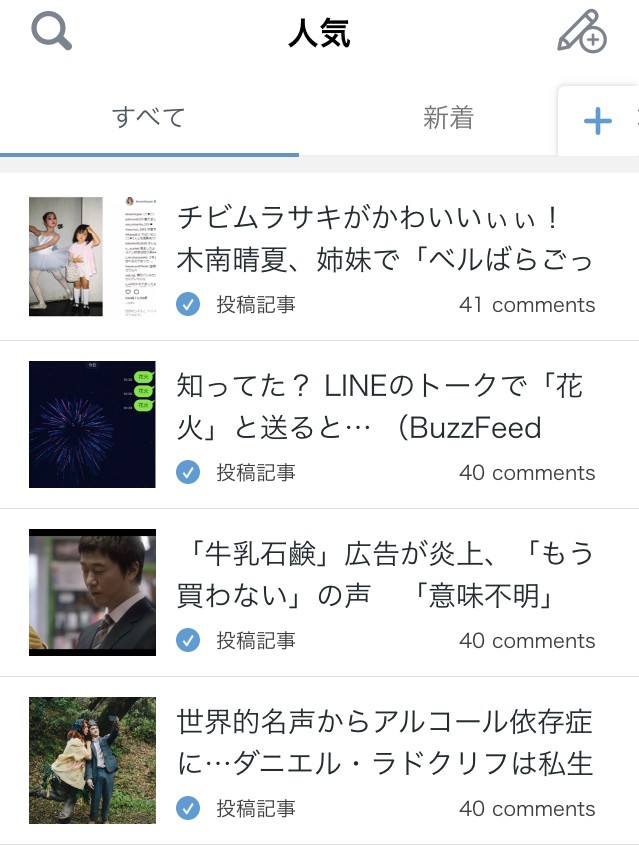Screen dimensions: 639x852
Task: Switch to the 新着 tab
Action: tap(447, 118)
